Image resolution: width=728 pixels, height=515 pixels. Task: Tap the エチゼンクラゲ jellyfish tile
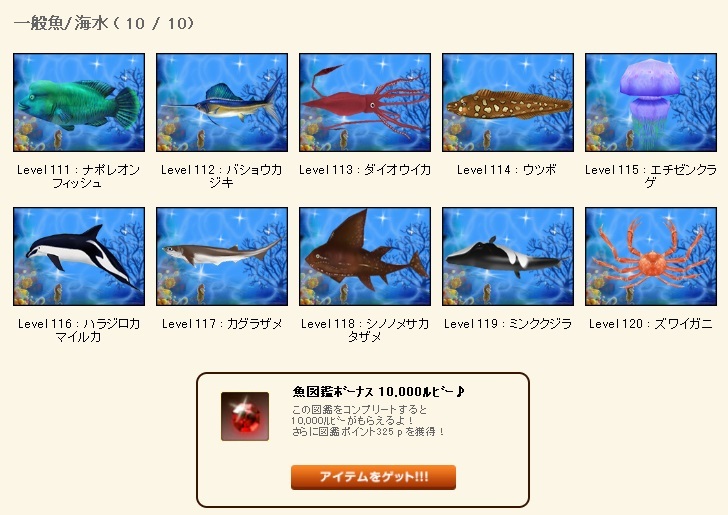651,102
